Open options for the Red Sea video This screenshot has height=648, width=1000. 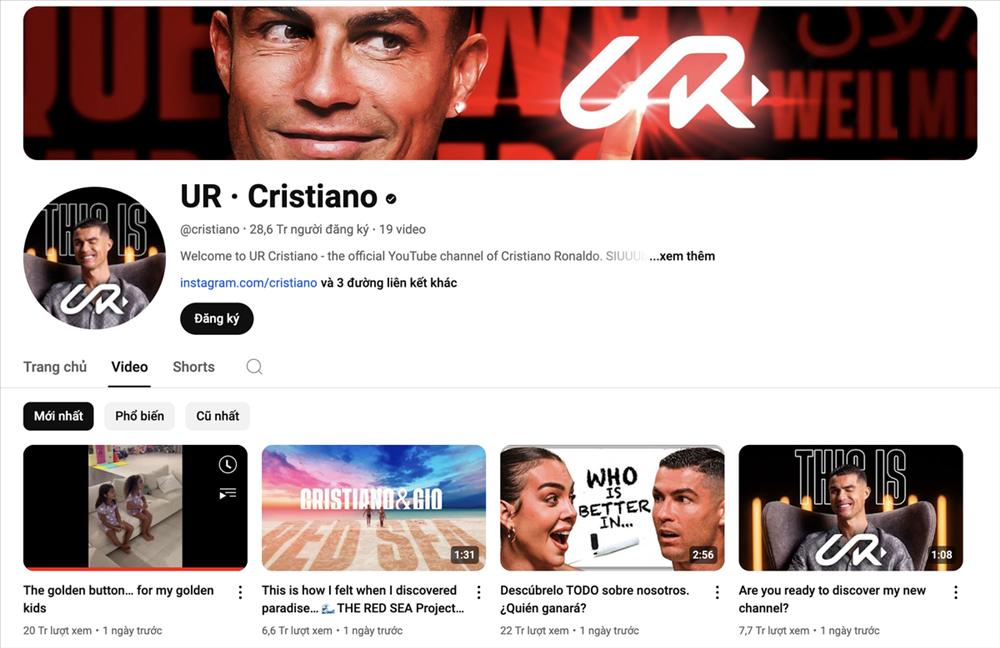478,592
